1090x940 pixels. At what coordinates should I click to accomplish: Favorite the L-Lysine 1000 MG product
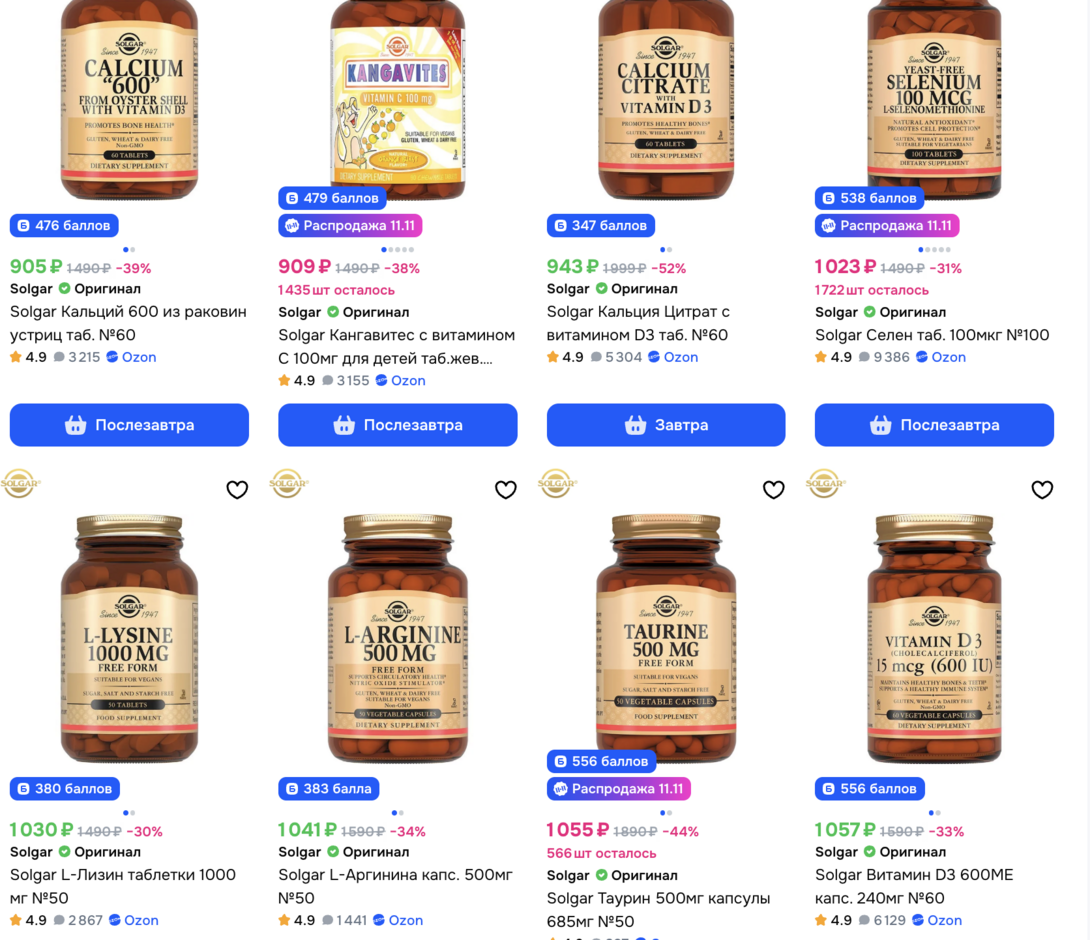(237, 490)
